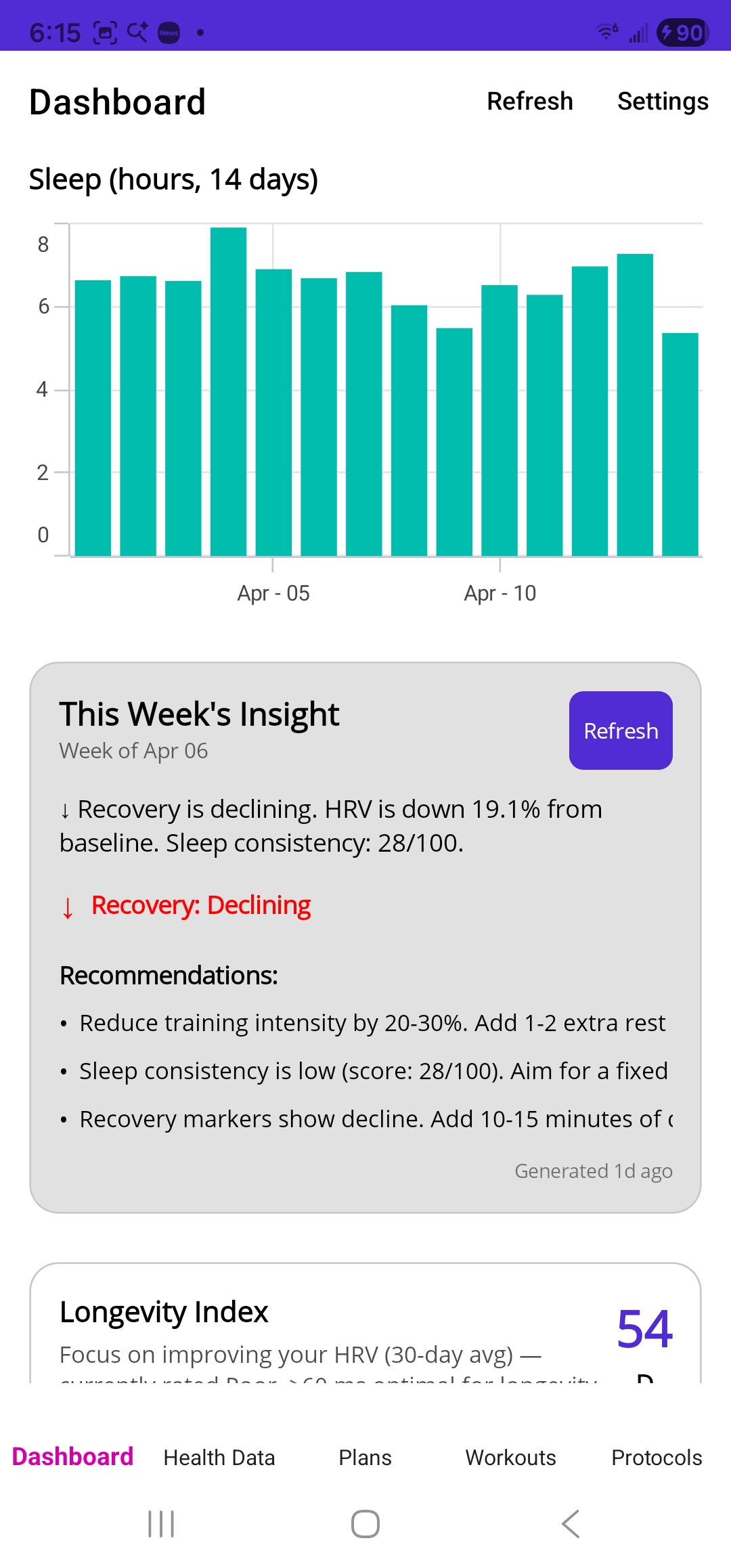Image resolution: width=731 pixels, height=1568 pixels.
Task: Open the Protocols tab
Action: pos(656,1457)
